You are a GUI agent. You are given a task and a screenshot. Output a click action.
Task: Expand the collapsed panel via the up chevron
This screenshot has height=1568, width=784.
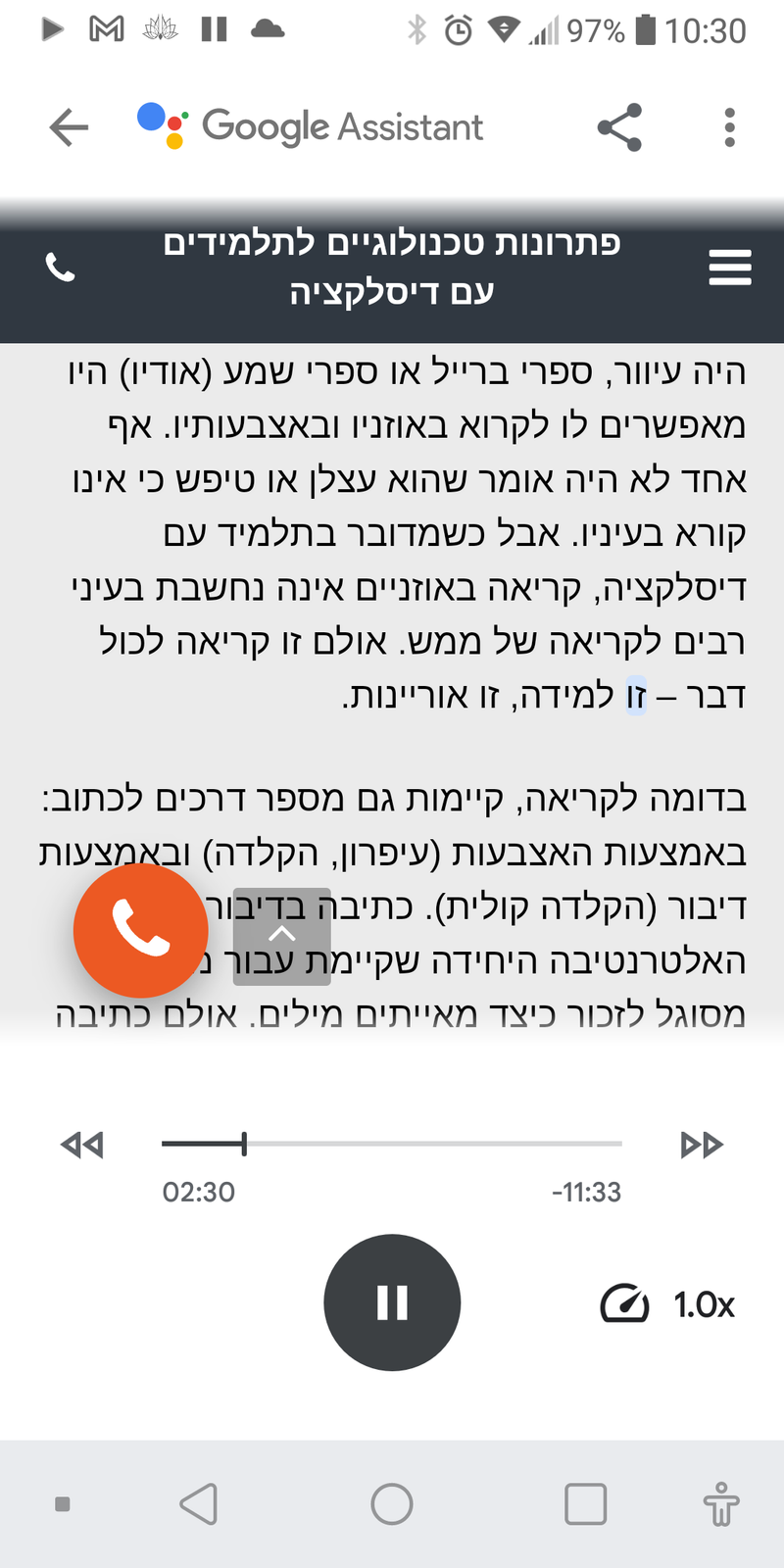(282, 935)
